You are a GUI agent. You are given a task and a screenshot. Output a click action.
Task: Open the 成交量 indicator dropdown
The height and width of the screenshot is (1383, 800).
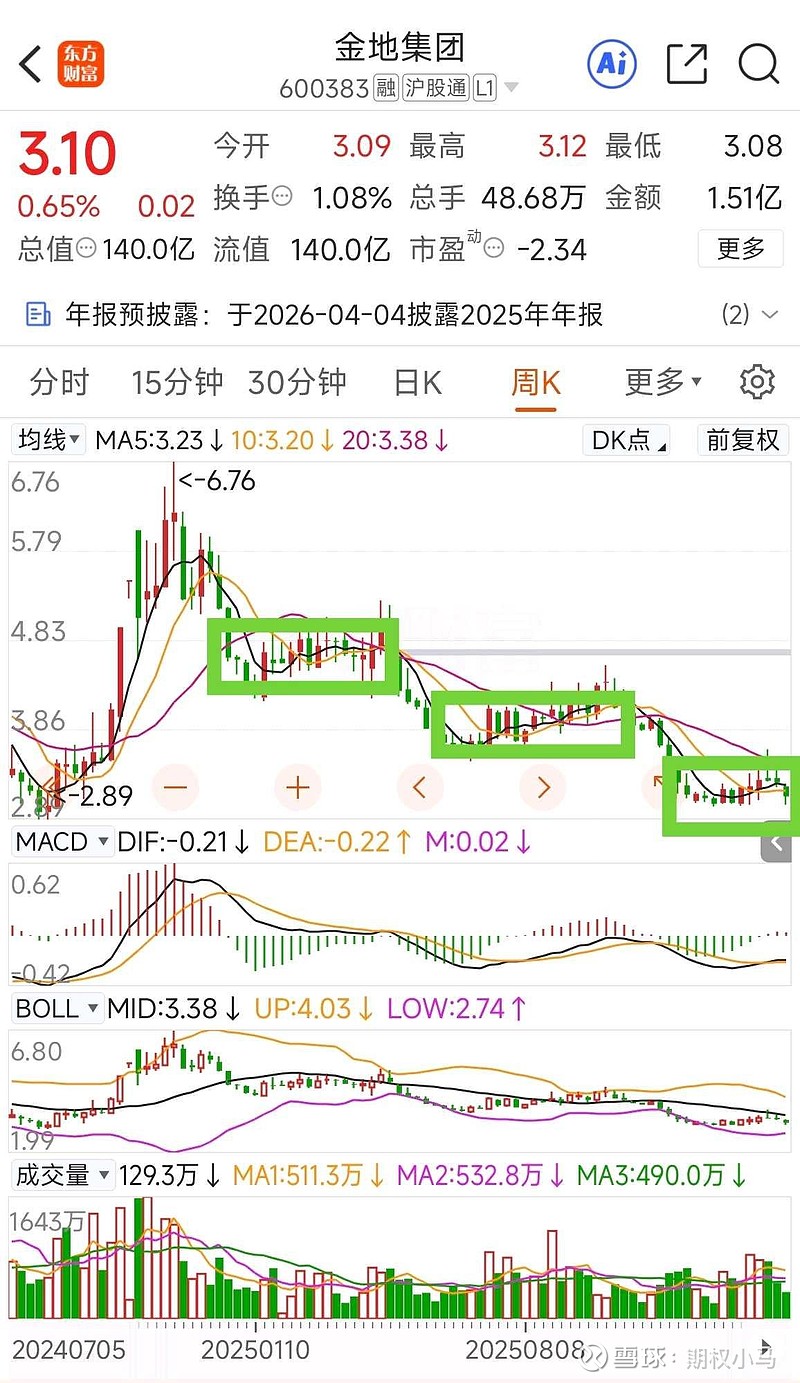[62, 1175]
